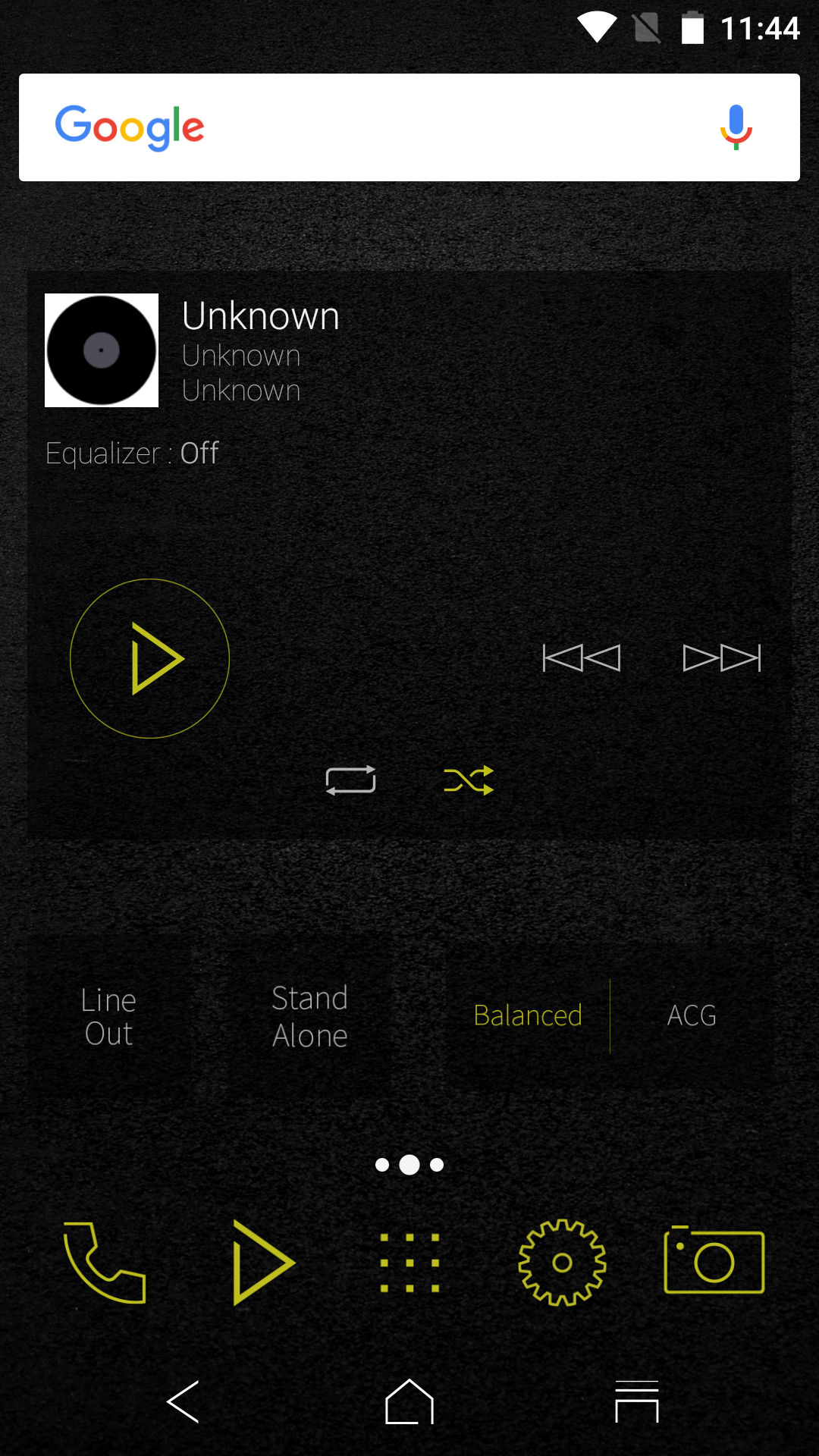This screenshot has height=1456, width=819.
Task: Play the track using the circled play button
Action: pos(149,658)
